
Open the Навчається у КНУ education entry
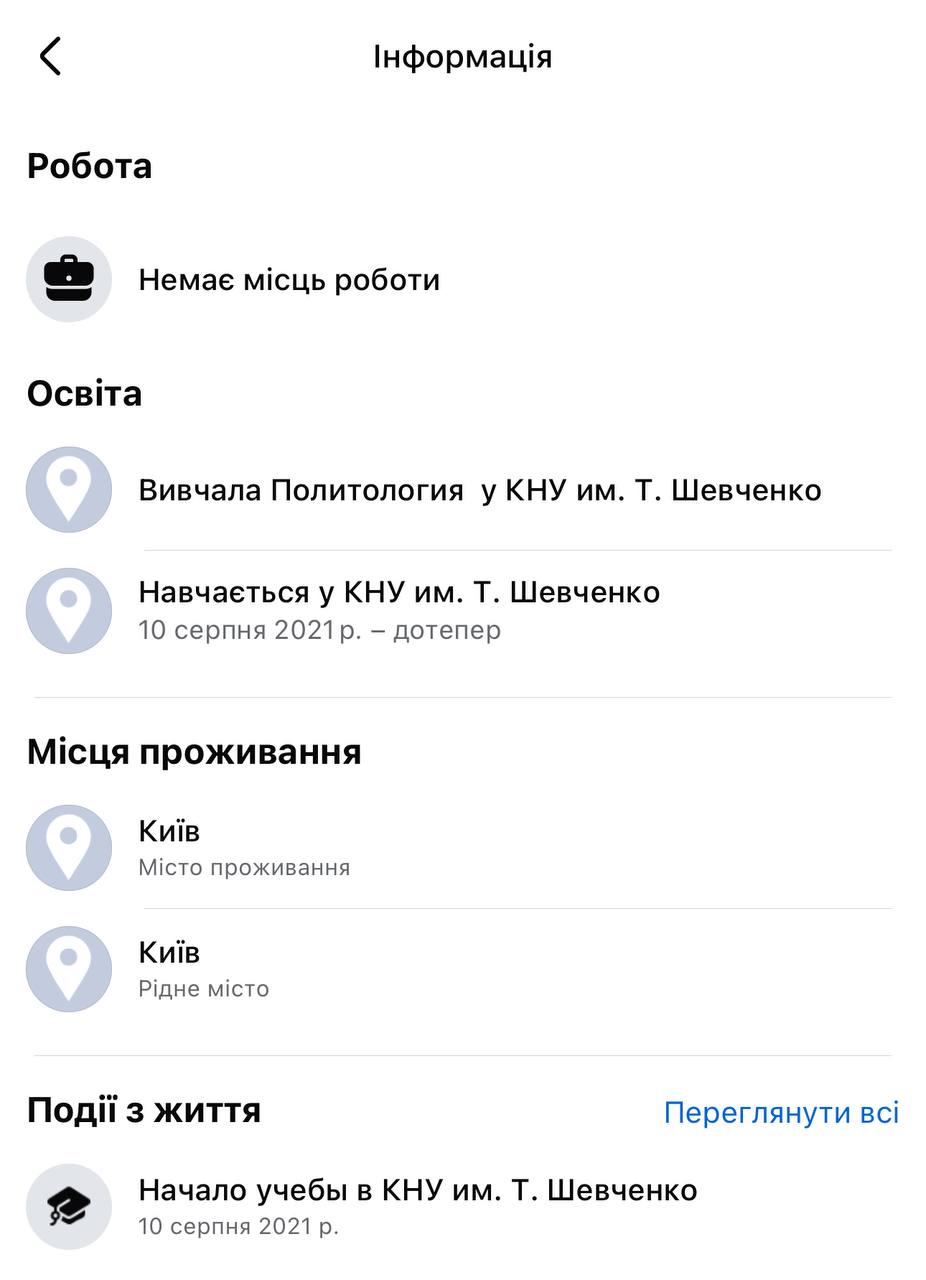(399, 608)
